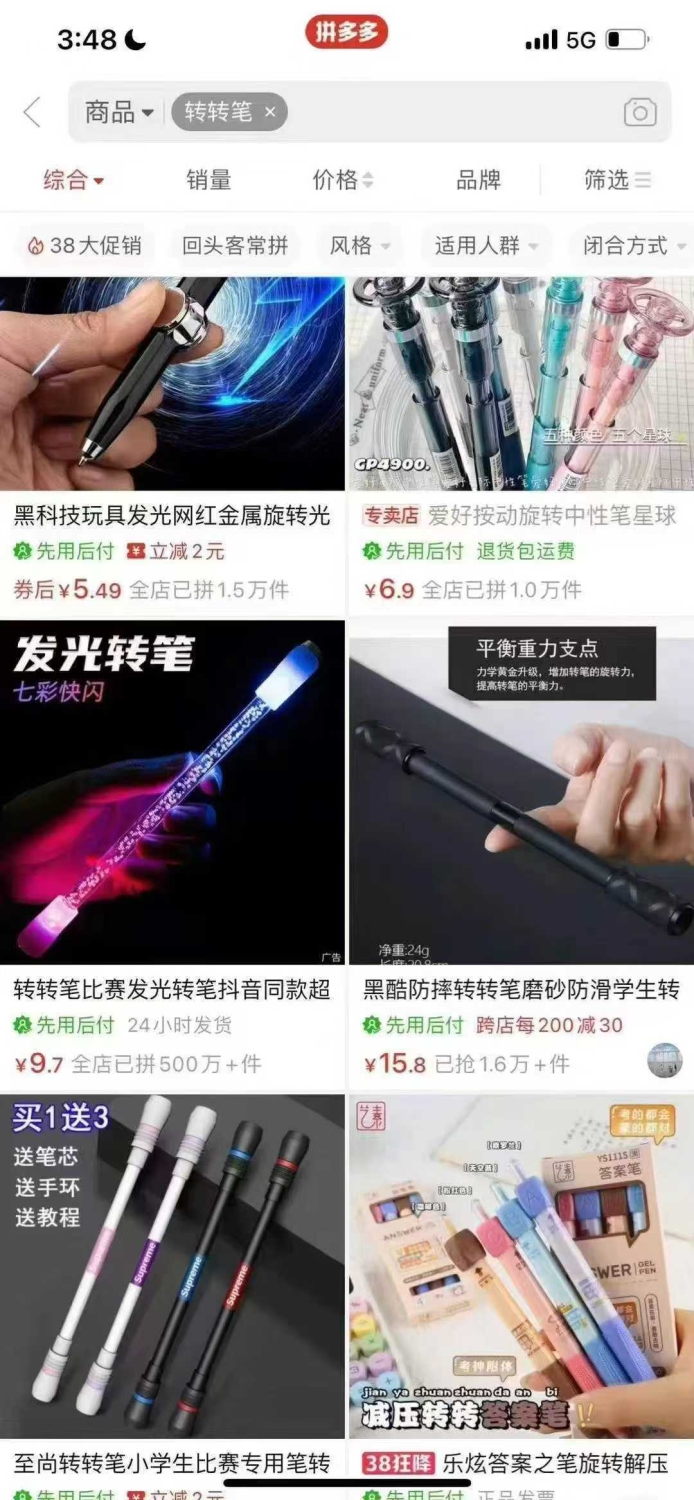
Task: Expand the 风格 filter dropdown
Action: 360,245
